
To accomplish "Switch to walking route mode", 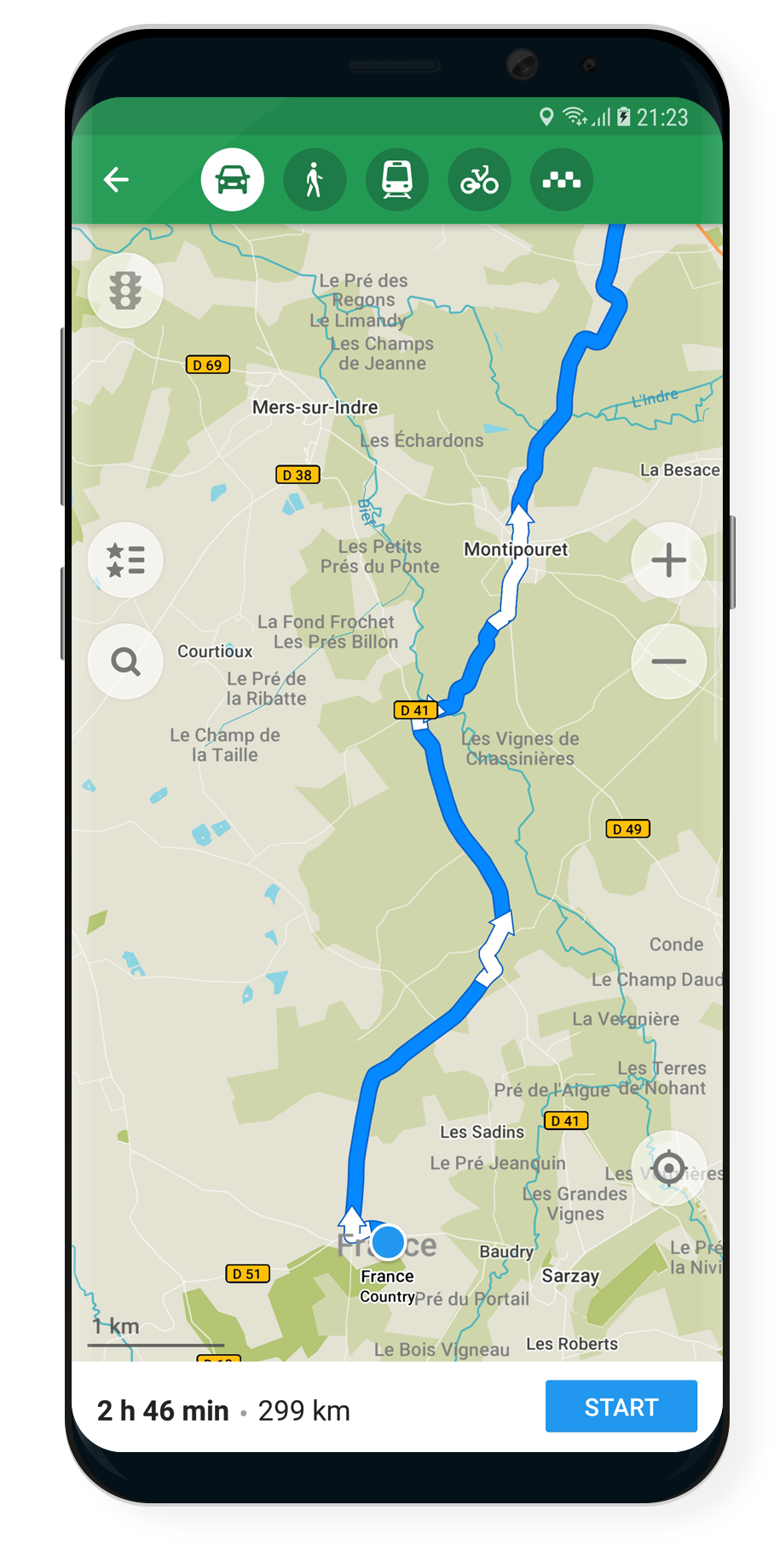I will pyautogui.click(x=315, y=180).
